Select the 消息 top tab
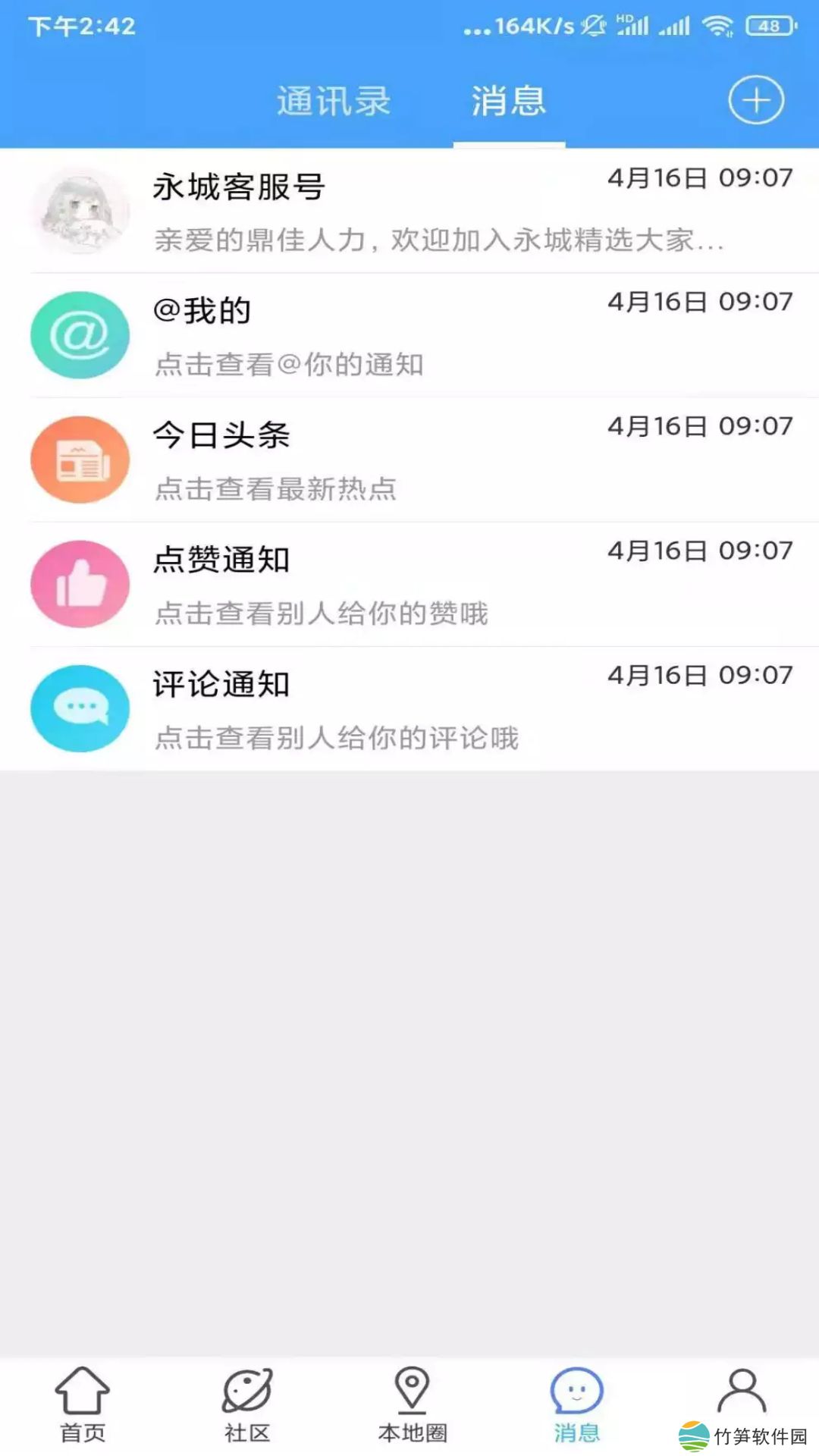The width and height of the screenshot is (819, 1456). point(509,102)
